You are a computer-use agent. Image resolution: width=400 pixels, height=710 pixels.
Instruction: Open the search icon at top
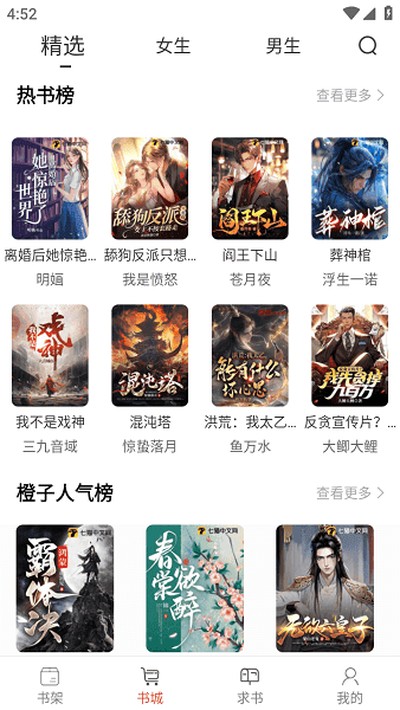[367, 46]
